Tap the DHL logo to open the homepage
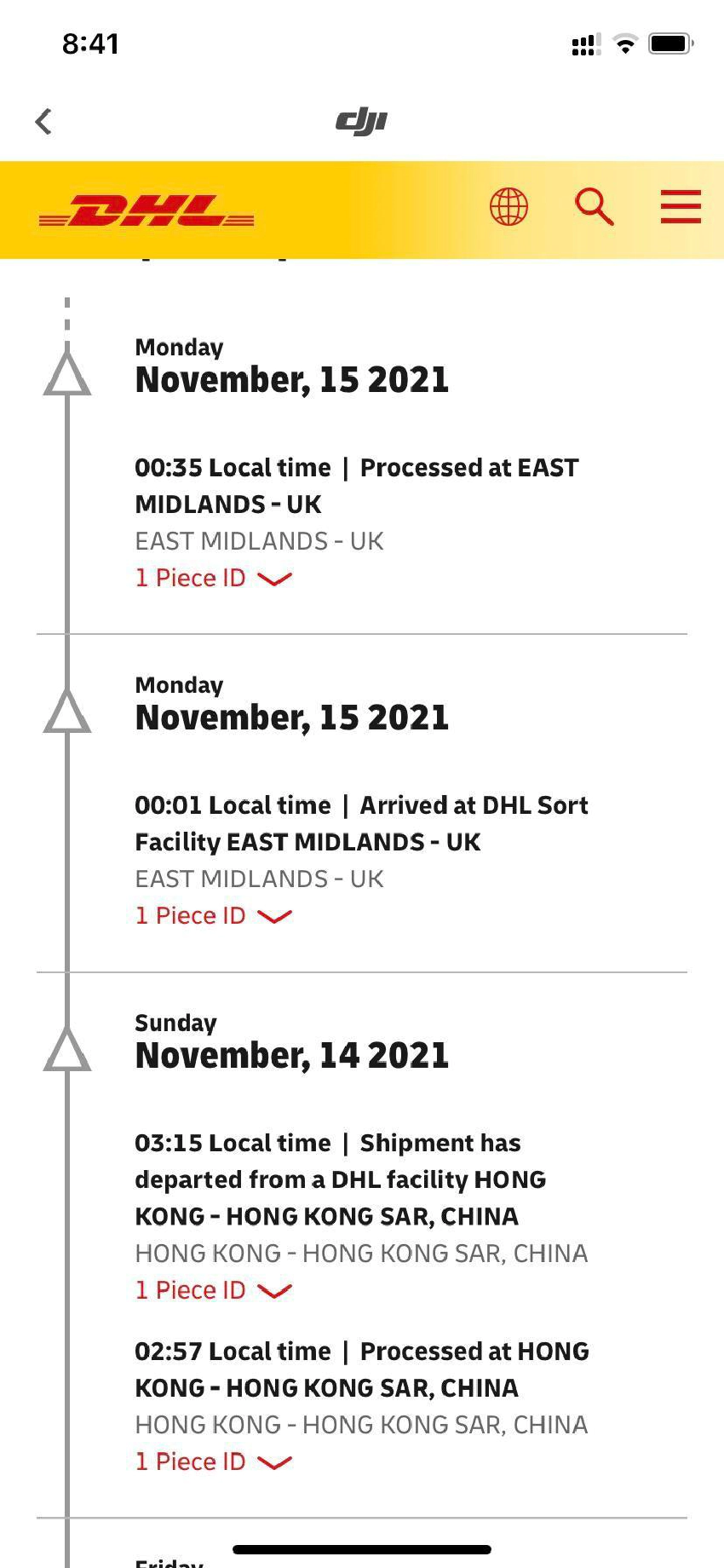The height and width of the screenshot is (1568, 724). tap(147, 210)
